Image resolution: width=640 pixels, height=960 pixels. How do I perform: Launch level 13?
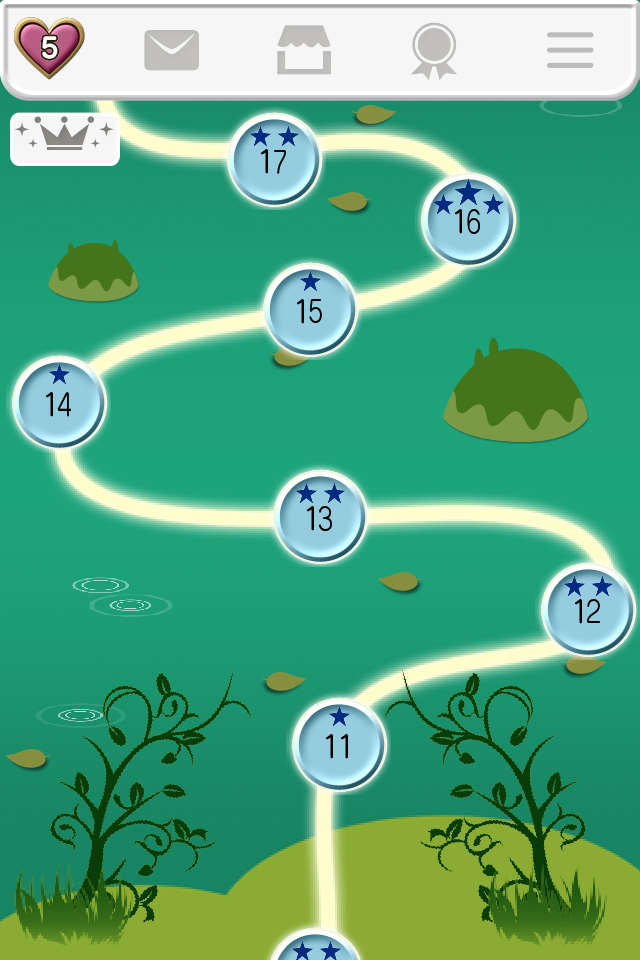pos(320,517)
